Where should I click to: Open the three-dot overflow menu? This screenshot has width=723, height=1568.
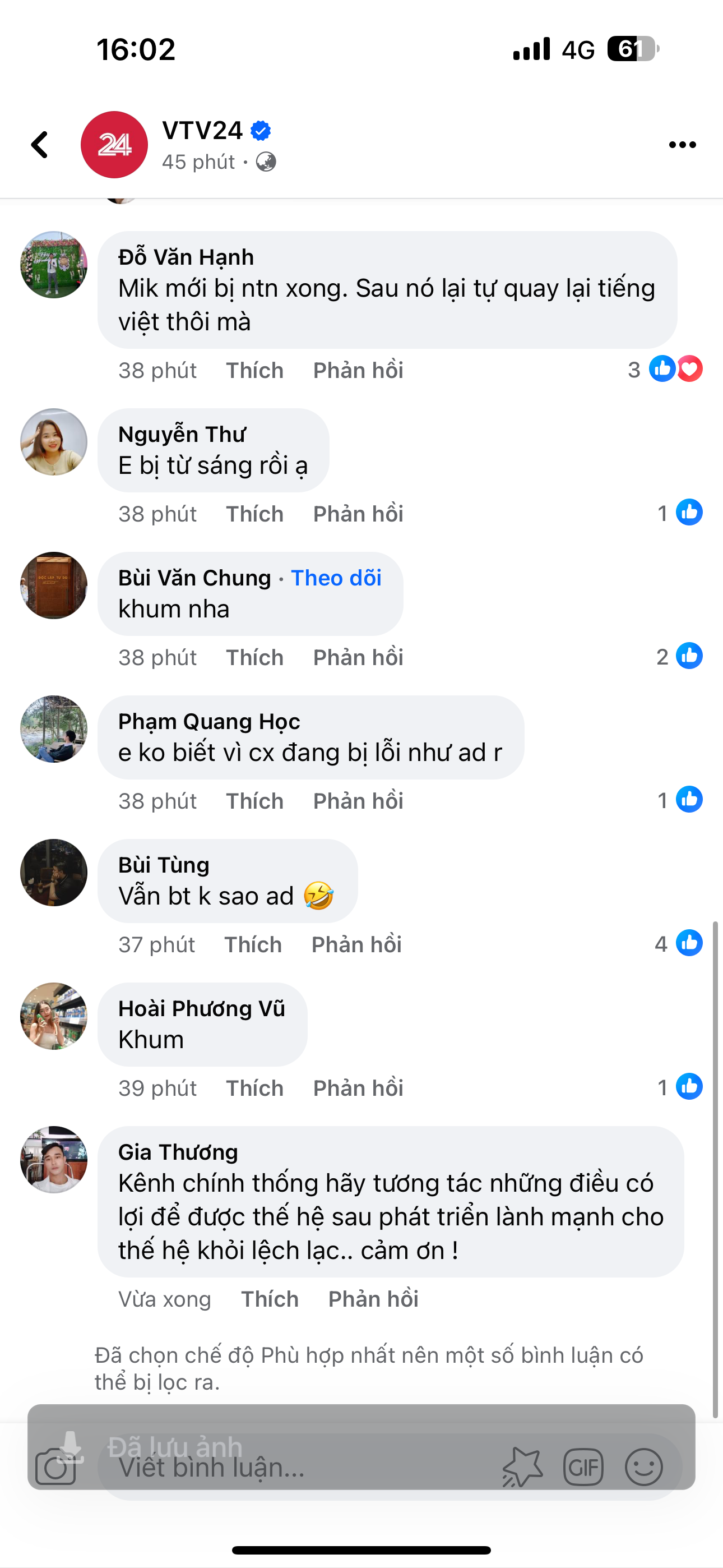(x=682, y=145)
